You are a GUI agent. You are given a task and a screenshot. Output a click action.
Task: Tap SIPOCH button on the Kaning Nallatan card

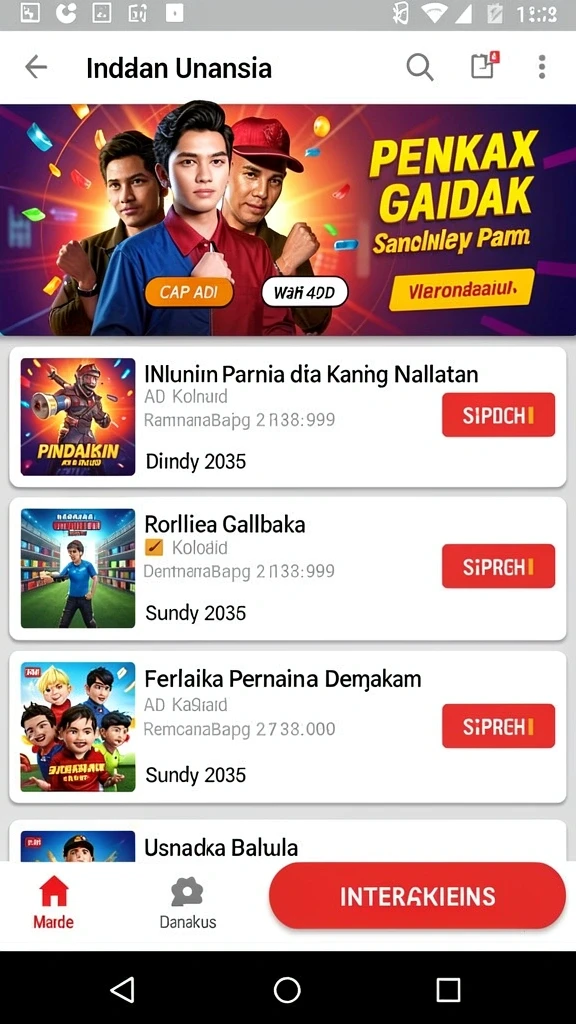pos(498,415)
